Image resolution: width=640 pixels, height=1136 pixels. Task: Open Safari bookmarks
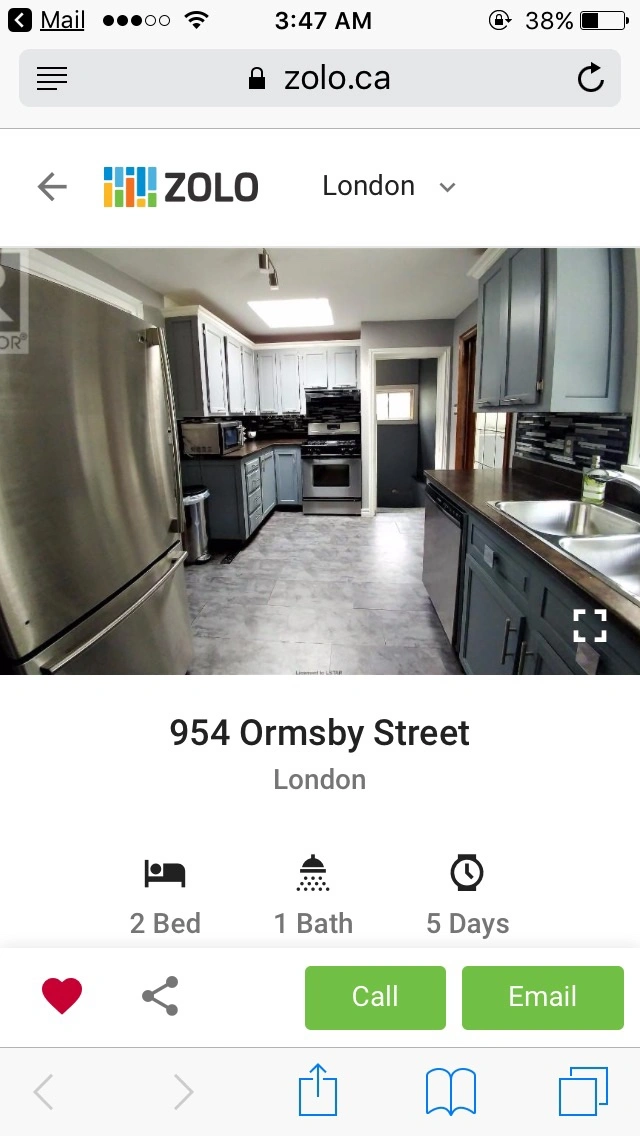pyautogui.click(x=451, y=1091)
